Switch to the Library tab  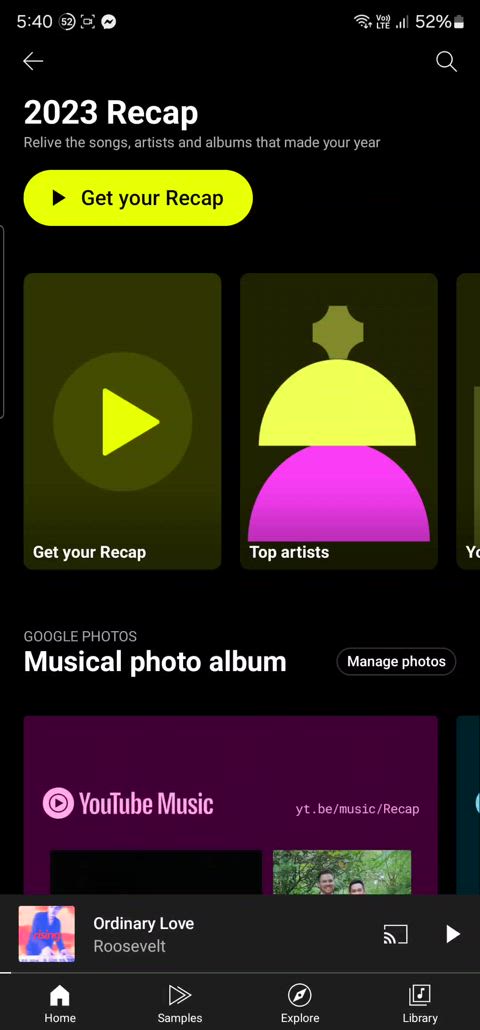(420, 1003)
